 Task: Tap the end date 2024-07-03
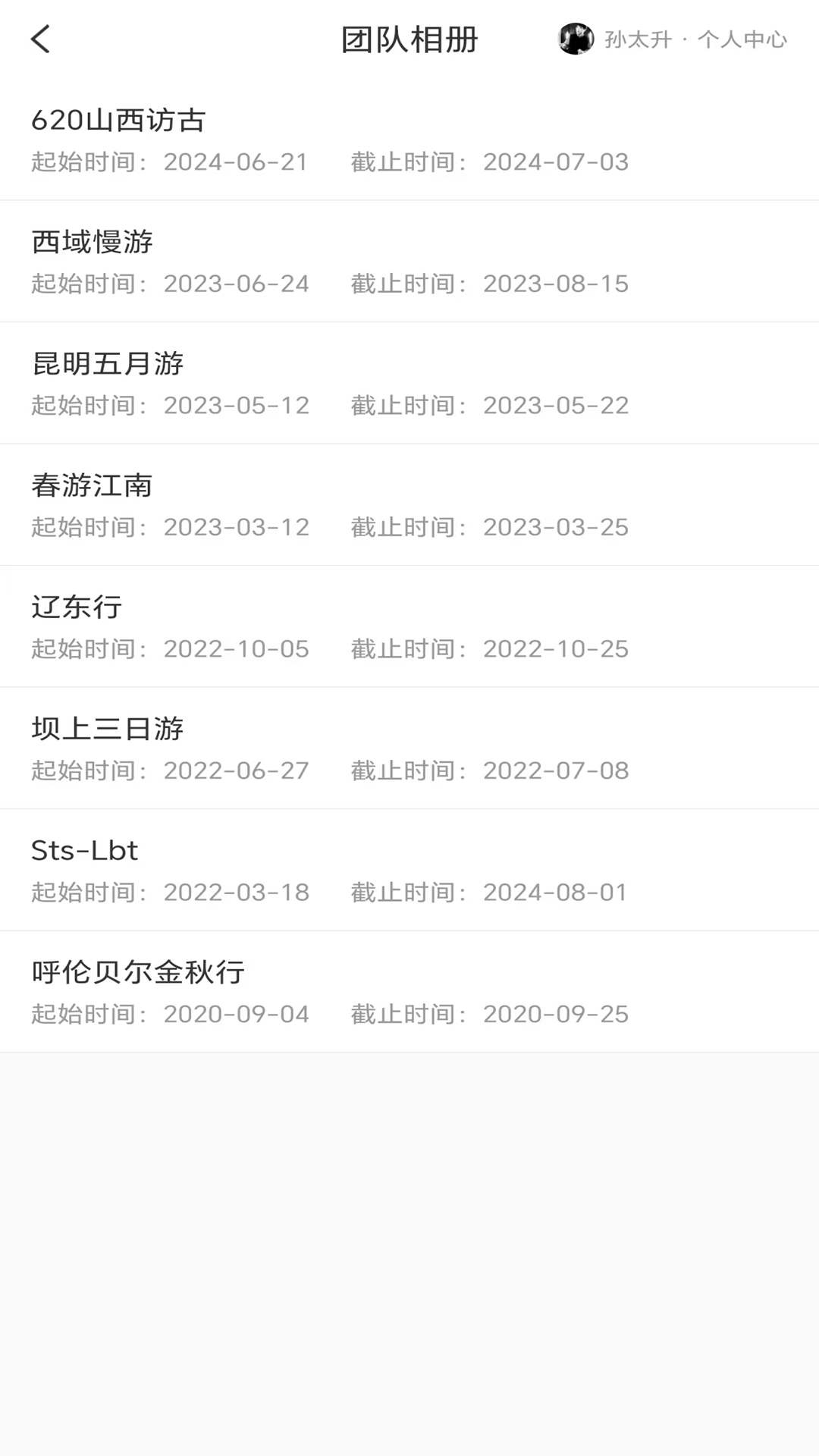[556, 162]
